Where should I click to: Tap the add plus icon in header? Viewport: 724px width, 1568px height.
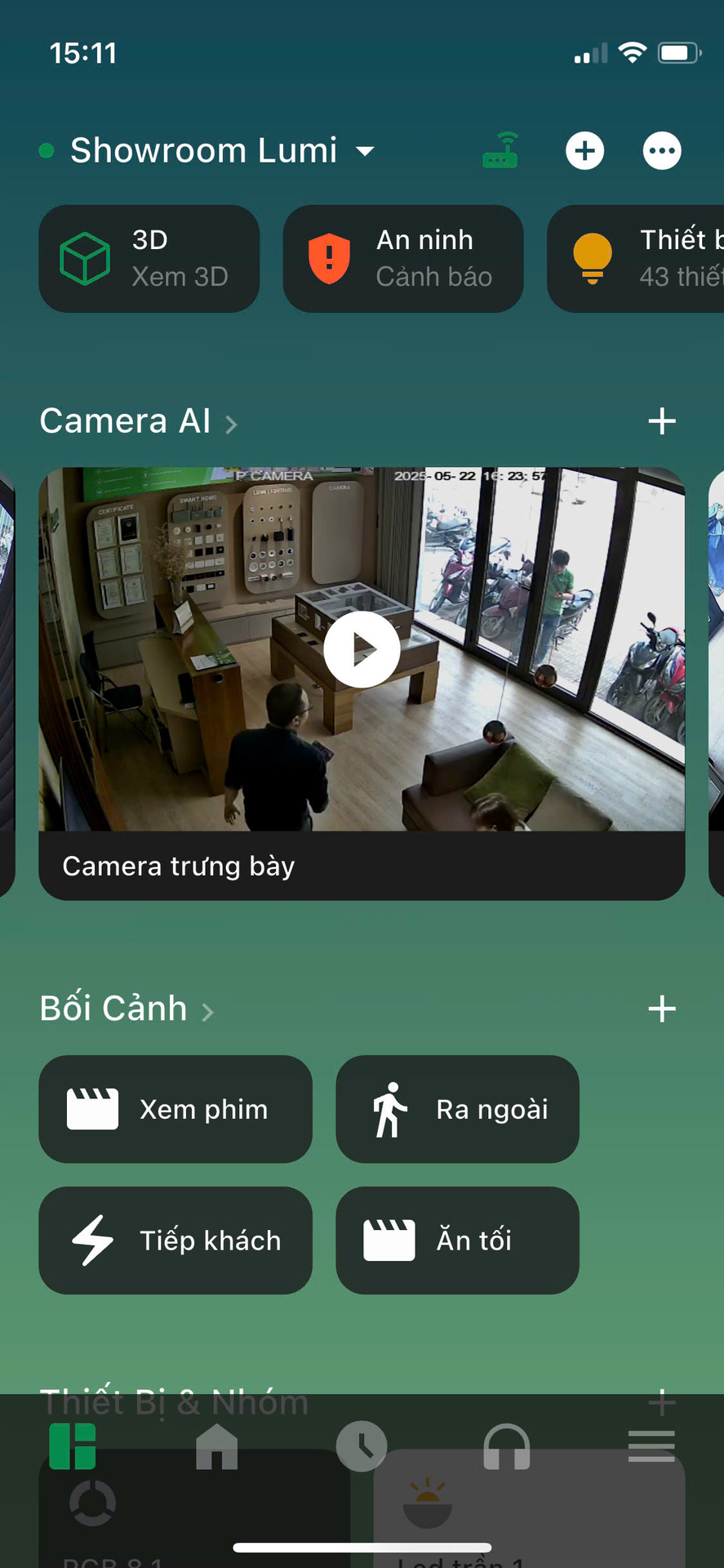point(584,151)
